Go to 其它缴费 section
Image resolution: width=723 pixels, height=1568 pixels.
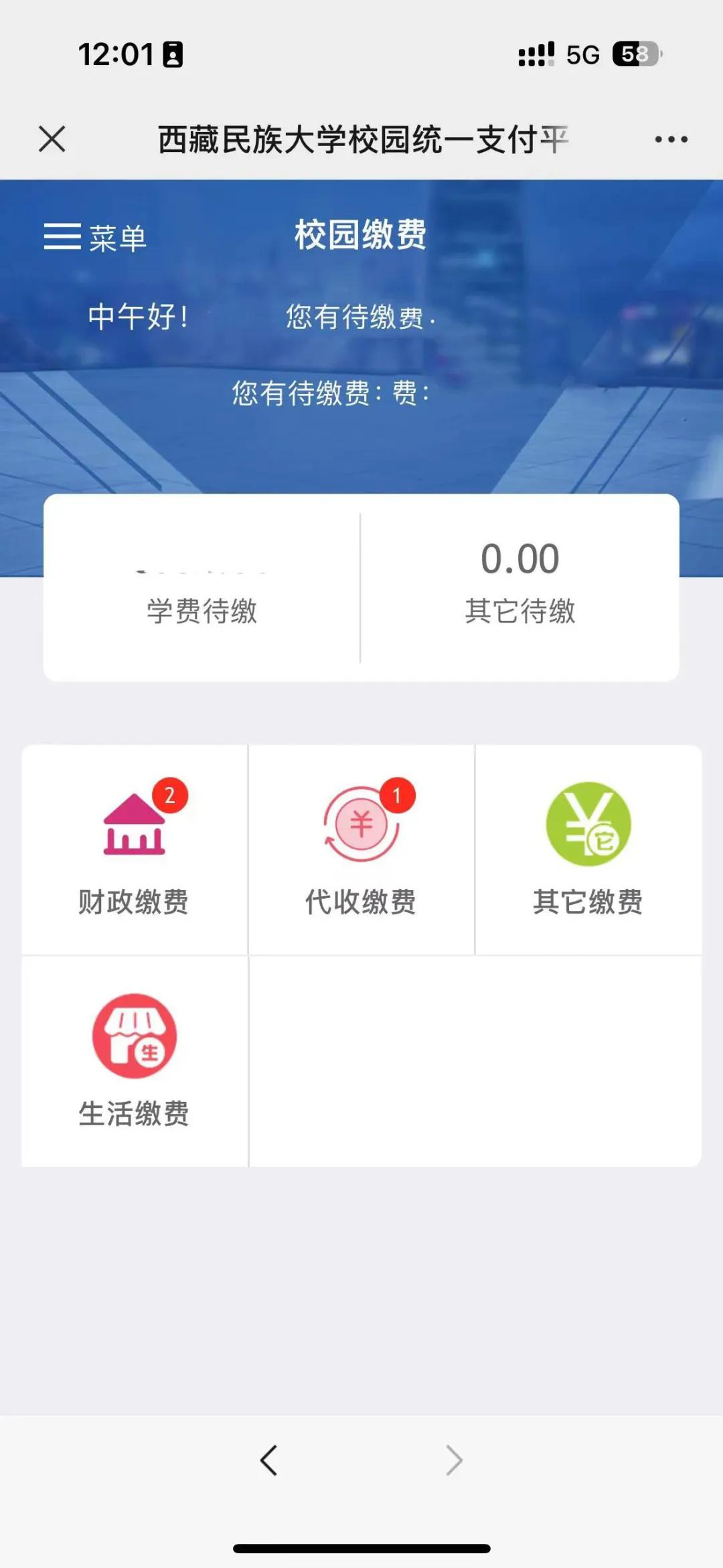[x=588, y=849]
